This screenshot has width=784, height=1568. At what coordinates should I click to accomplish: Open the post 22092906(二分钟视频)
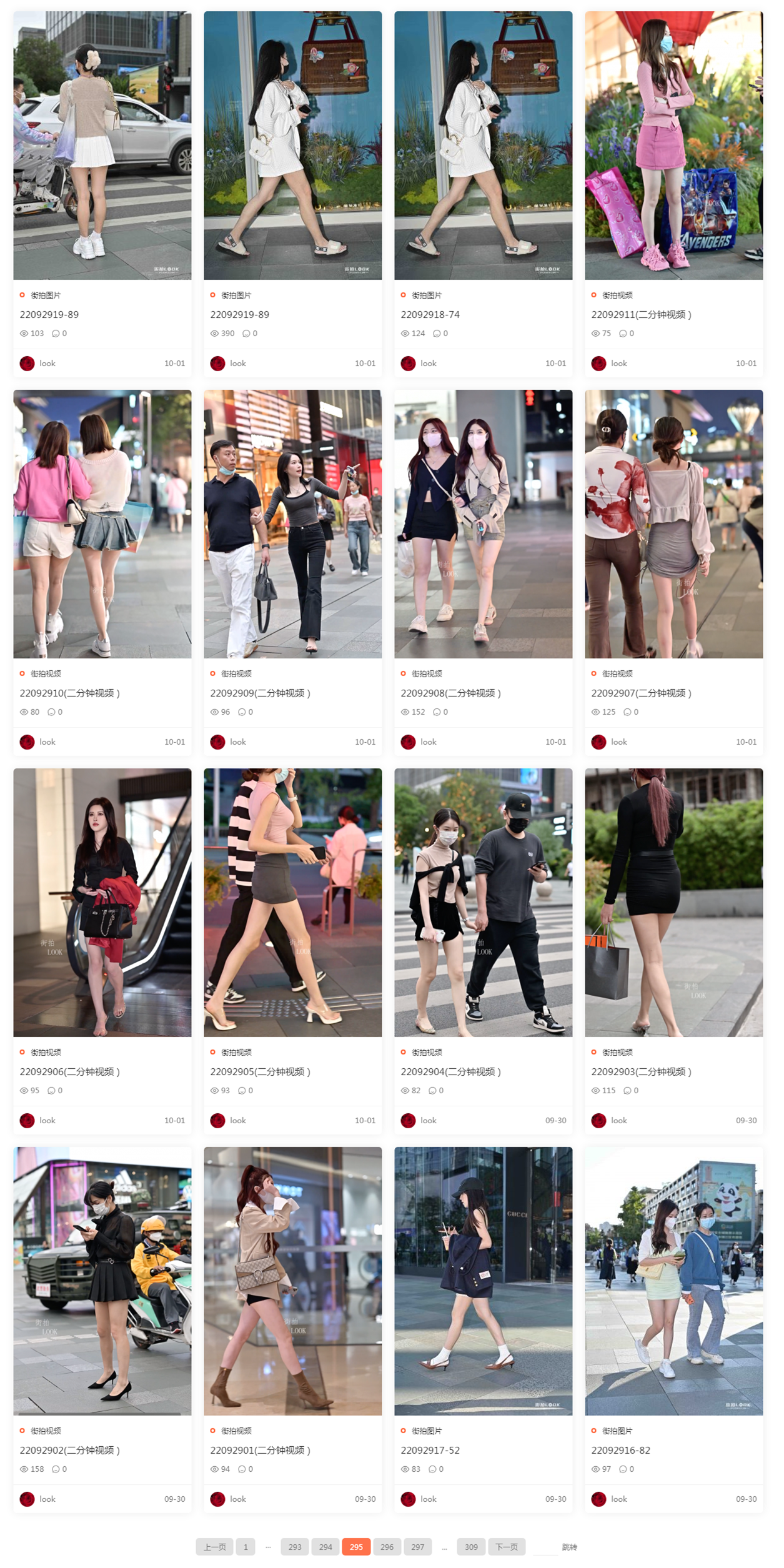tap(69, 1071)
